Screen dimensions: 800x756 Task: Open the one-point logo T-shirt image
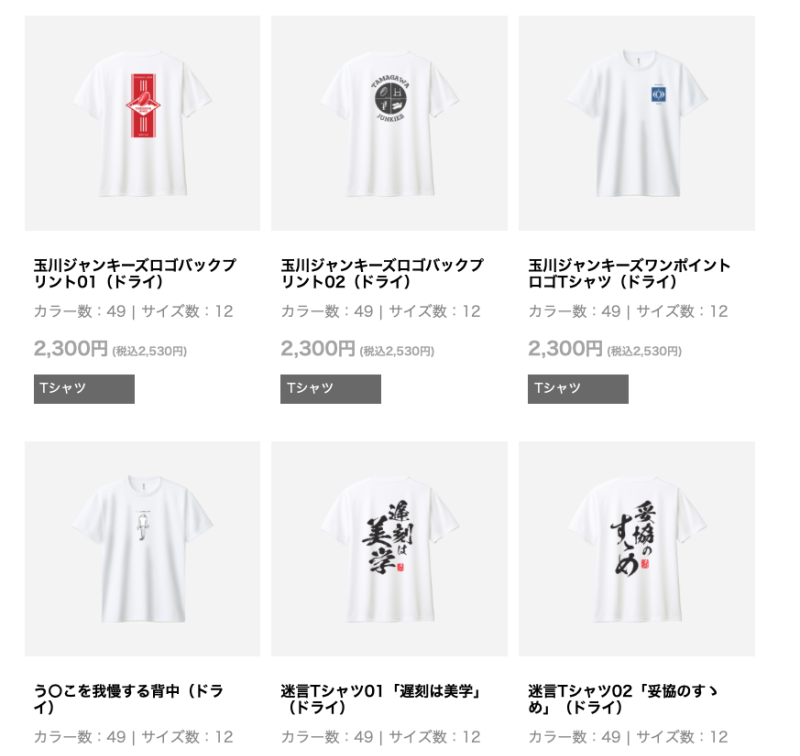coord(636,124)
